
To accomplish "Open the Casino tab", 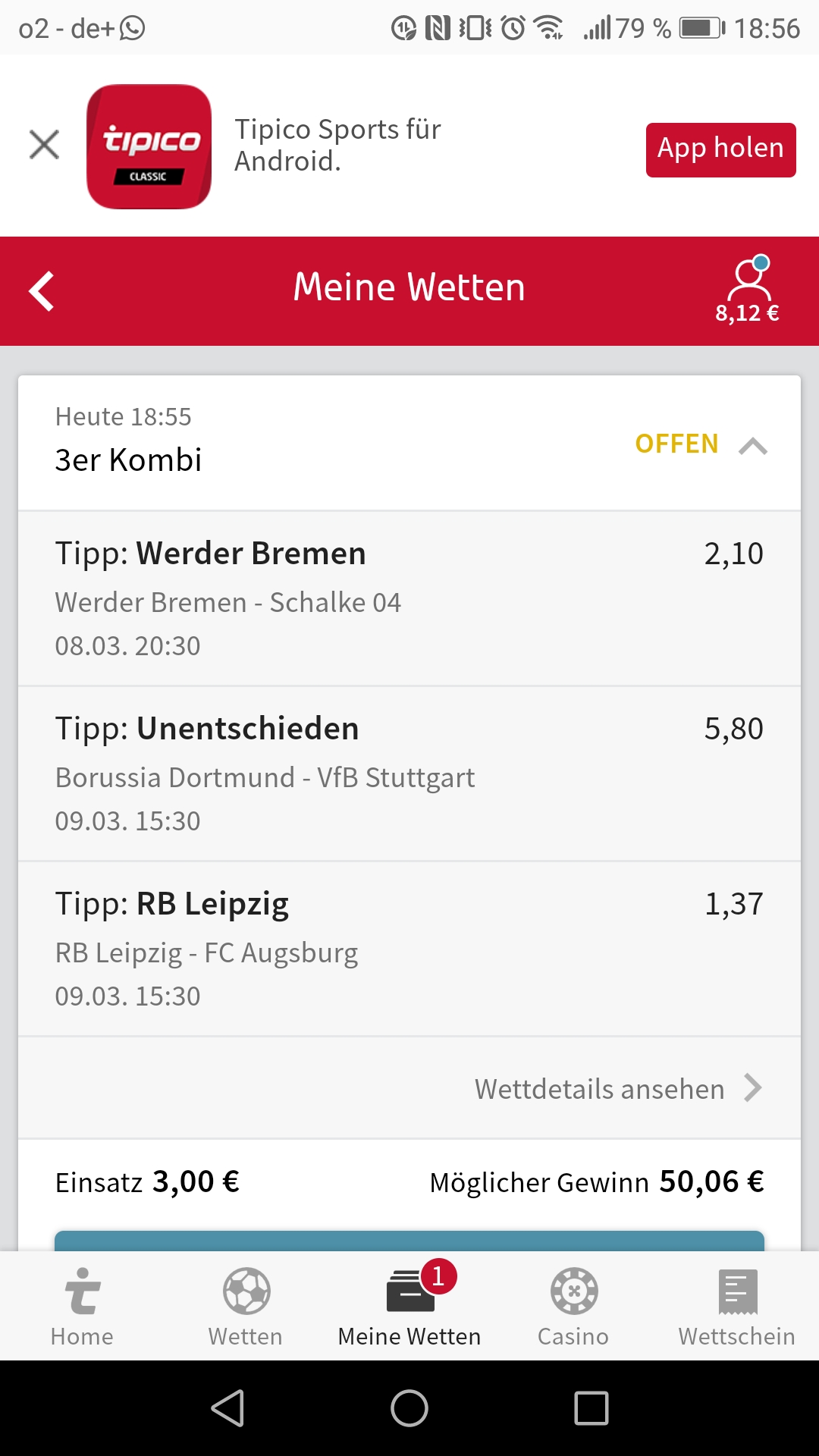I will 573,1306.
